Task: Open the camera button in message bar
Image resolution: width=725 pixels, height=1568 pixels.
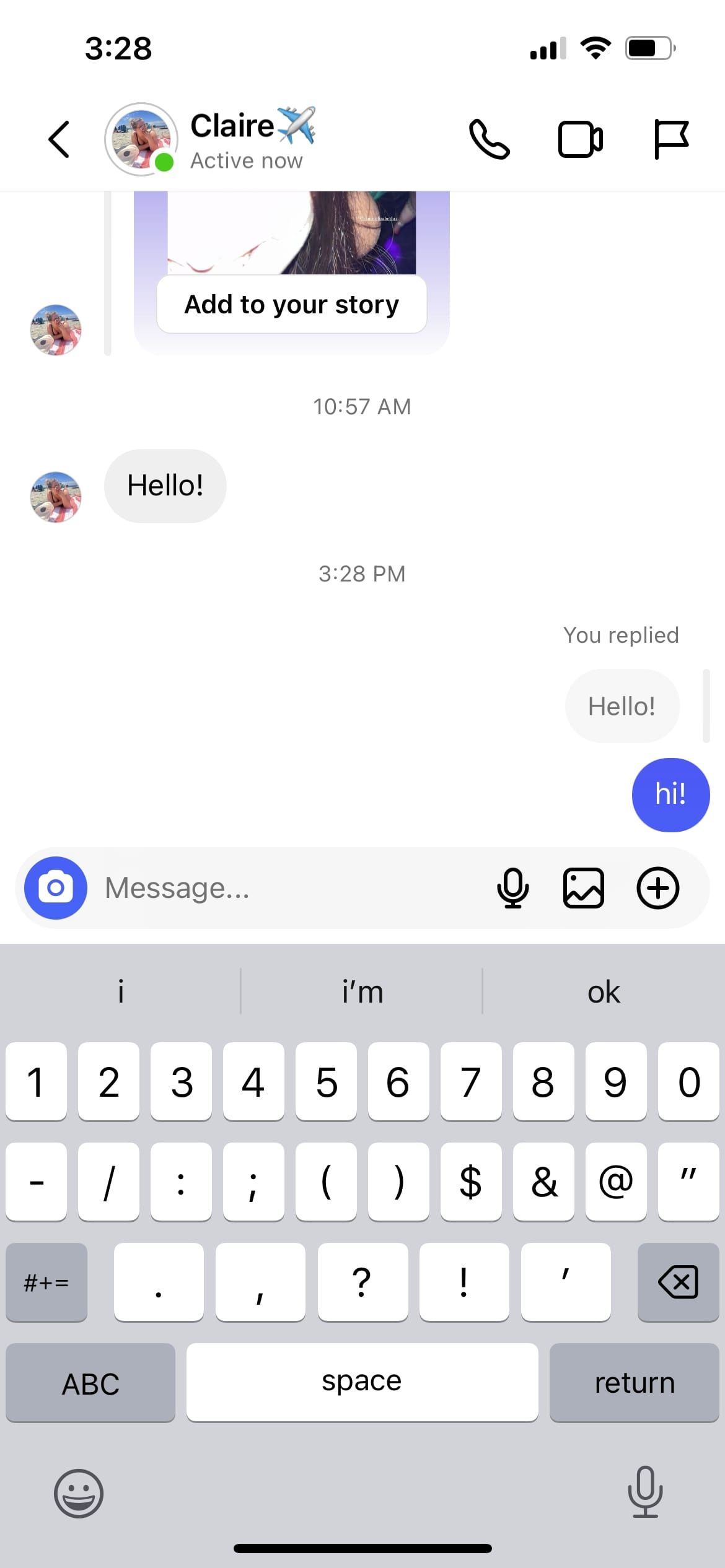Action: click(x=56, y=888)
